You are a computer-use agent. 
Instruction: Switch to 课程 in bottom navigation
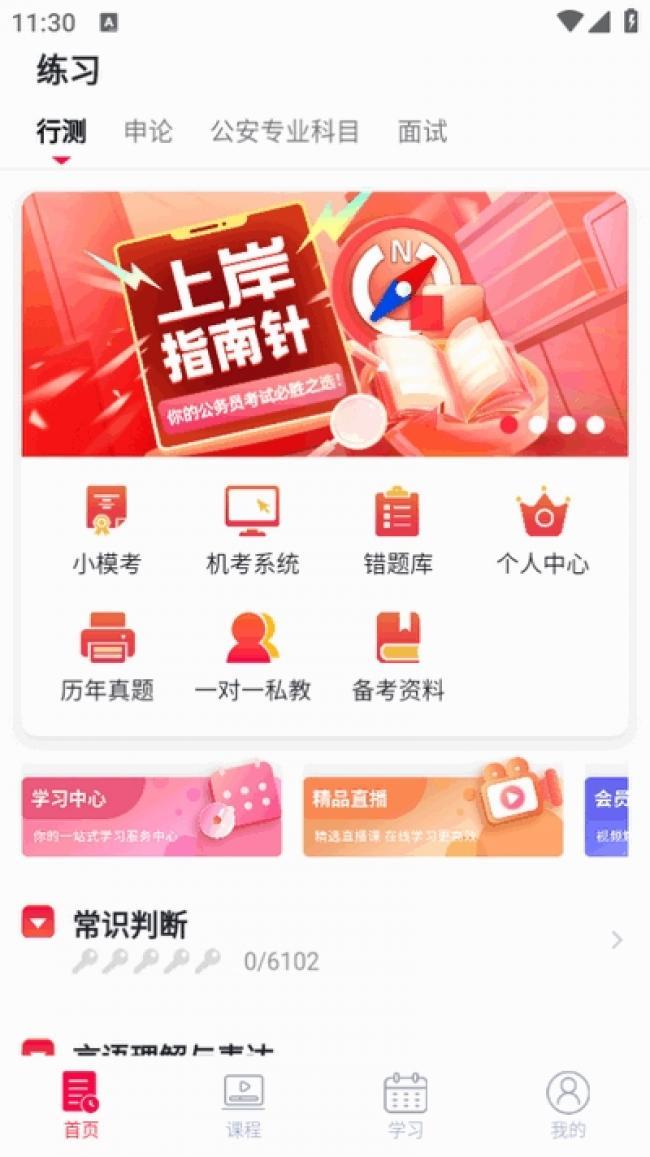pyautogui.click(x=243, y=1105)
